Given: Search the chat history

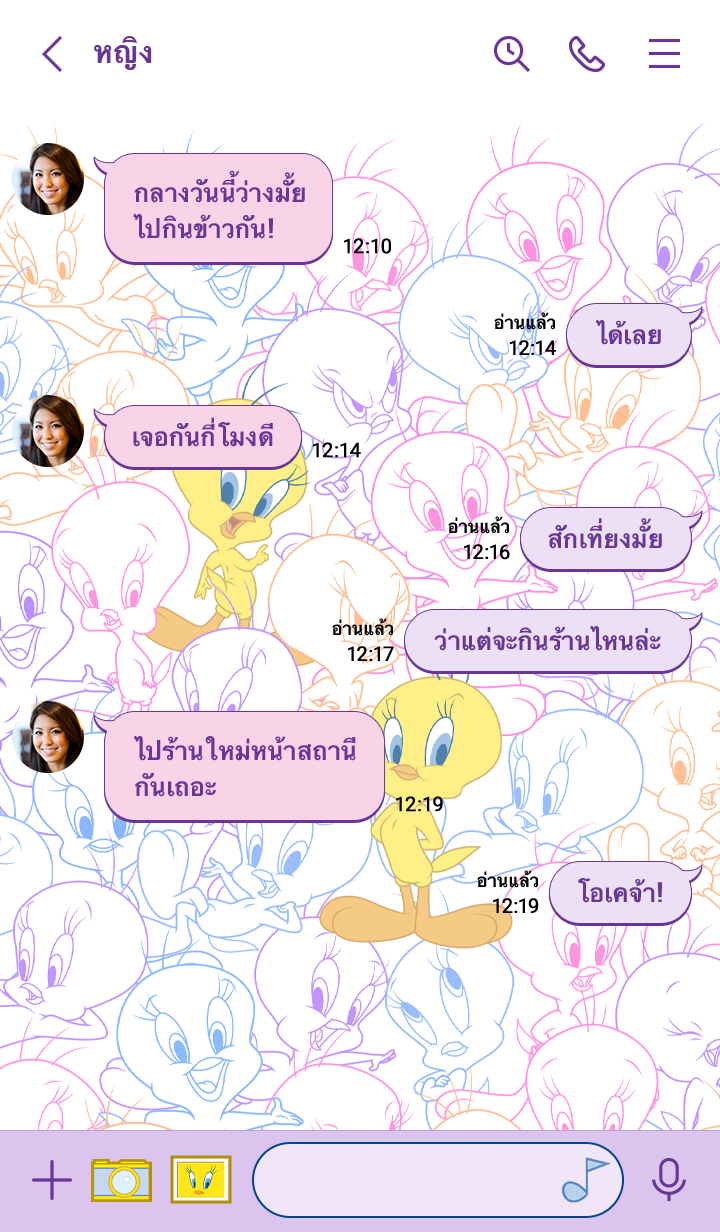Looking at the screenshot, I should point(511,54).
